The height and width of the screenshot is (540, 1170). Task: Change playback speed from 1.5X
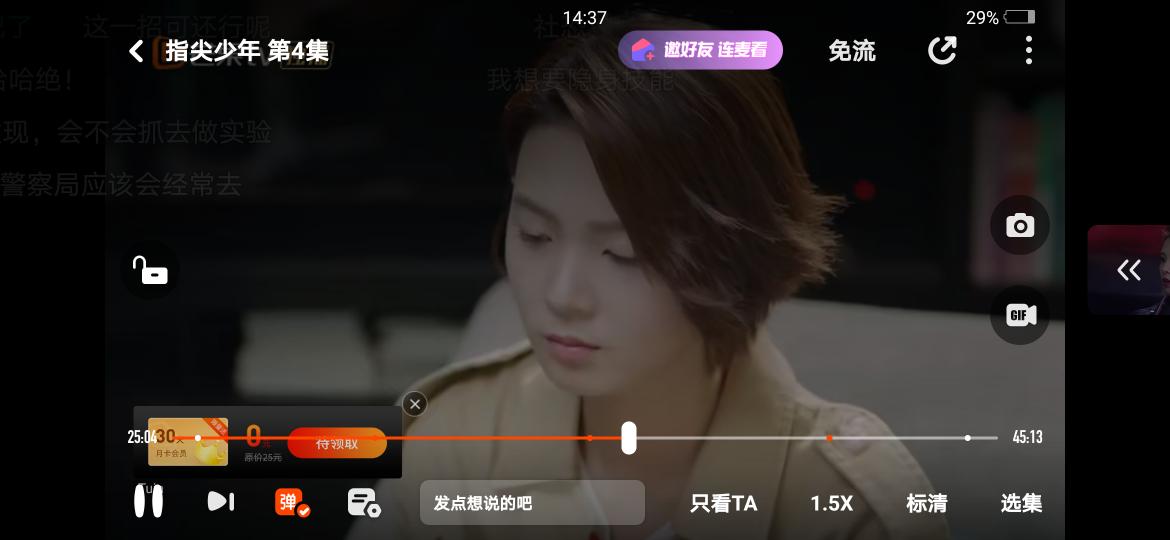831,503
